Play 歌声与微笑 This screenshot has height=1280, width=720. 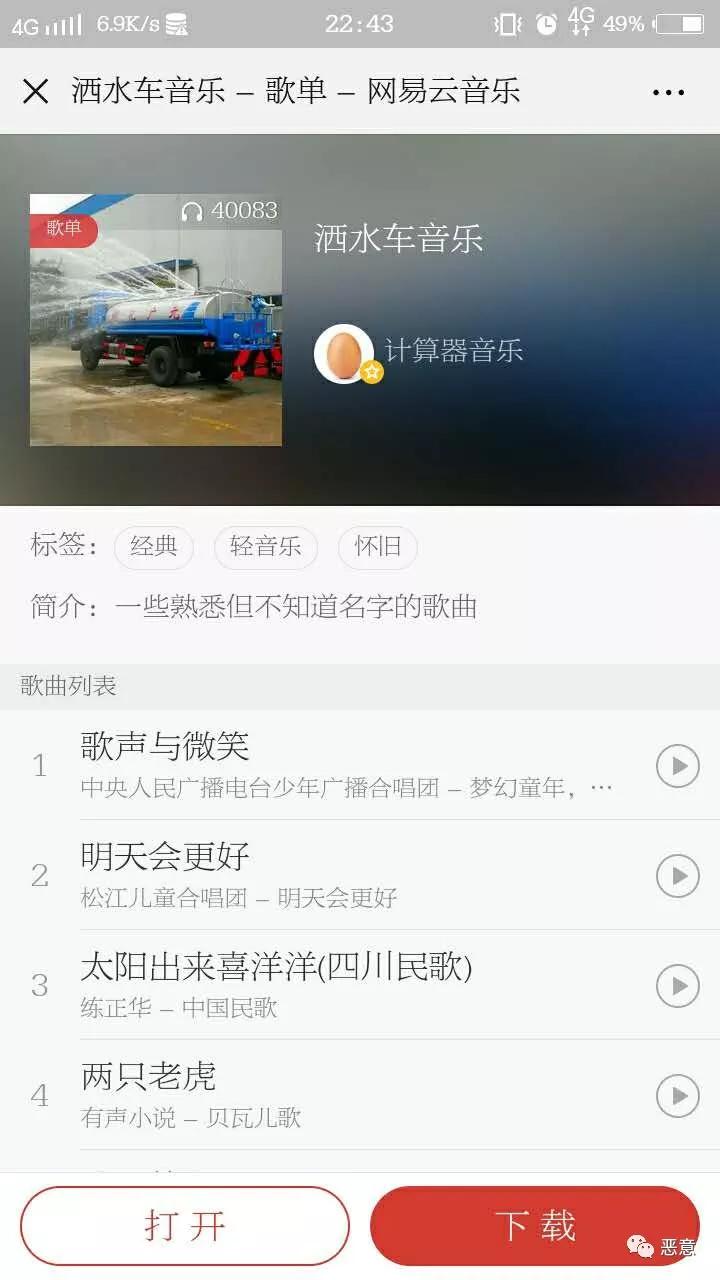[678, 766]
